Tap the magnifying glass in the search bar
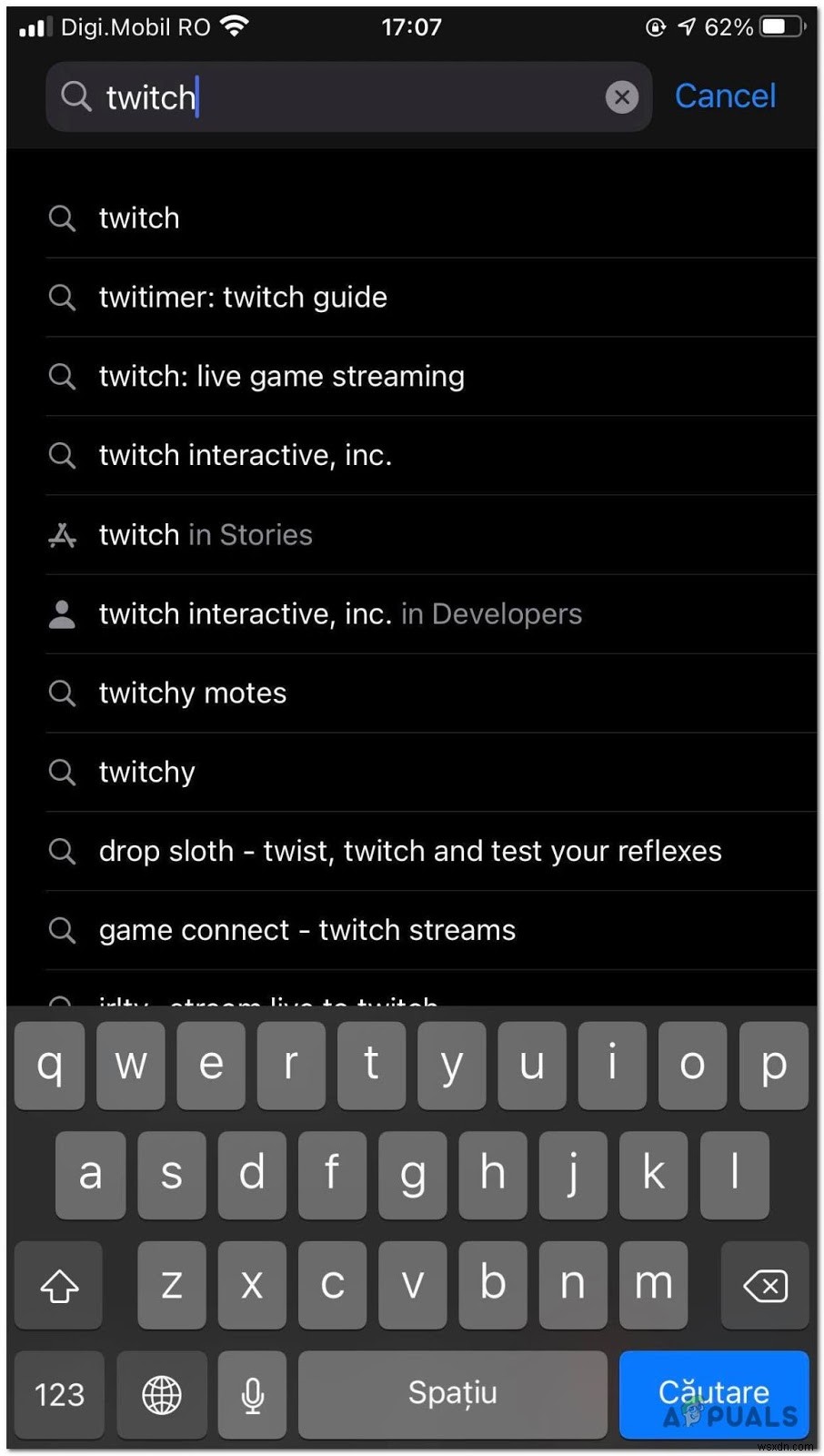Image resolution: width=824 pixels, height=1456 pixels. 75,97
